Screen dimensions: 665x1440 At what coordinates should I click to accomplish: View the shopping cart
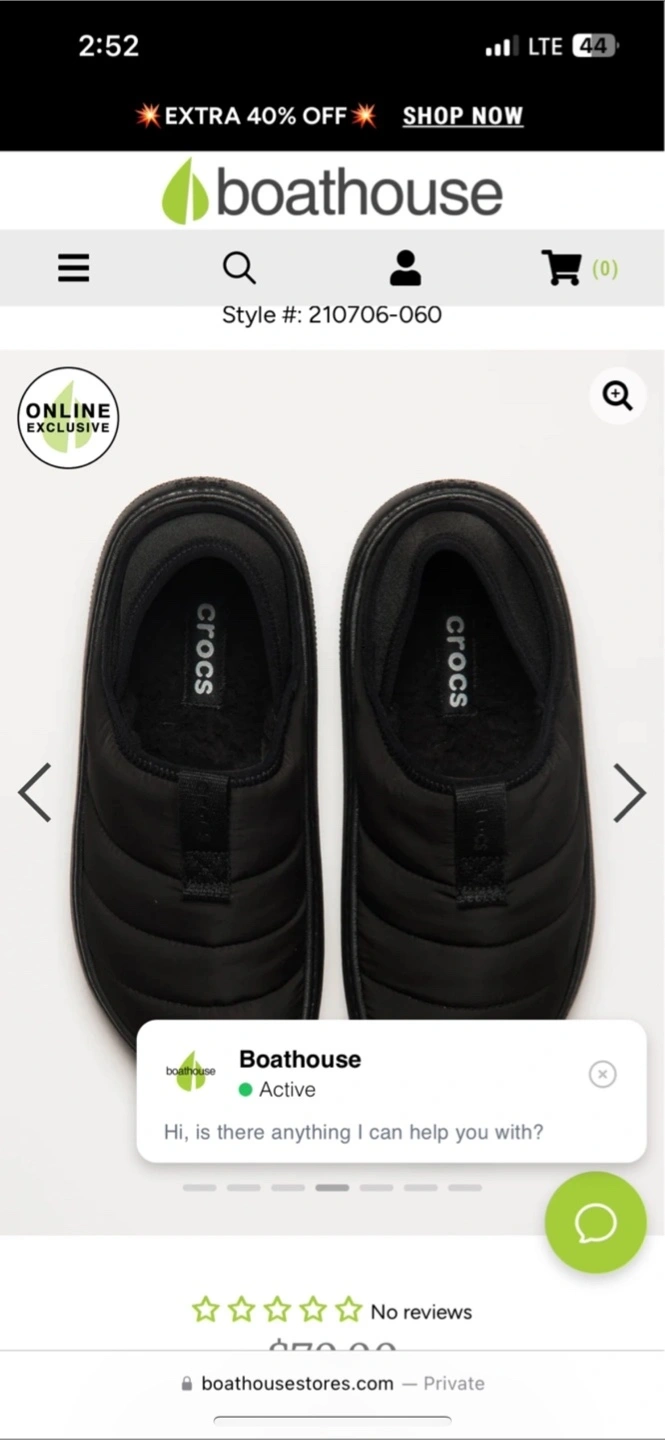(x=562, y=268)
